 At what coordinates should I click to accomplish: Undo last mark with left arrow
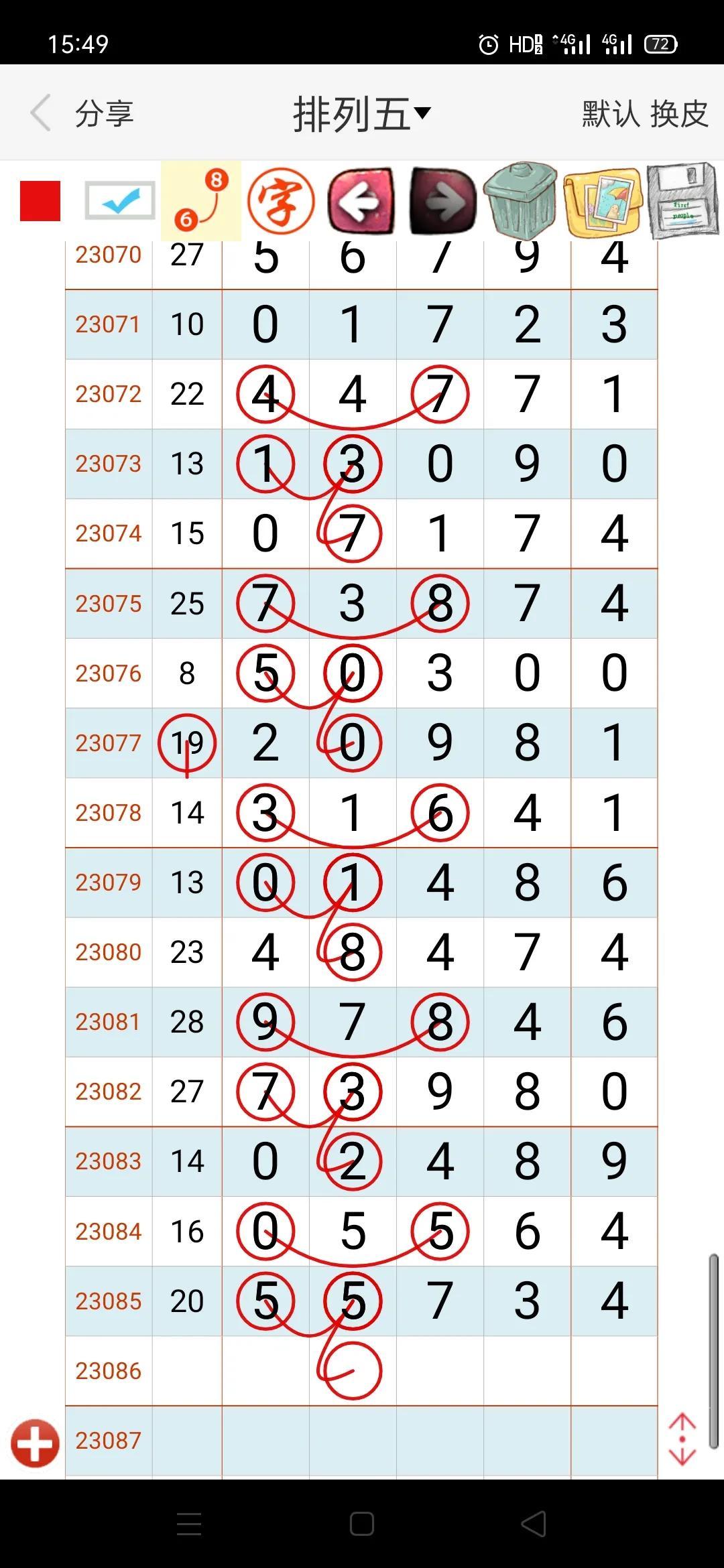[x=361, y=200]
